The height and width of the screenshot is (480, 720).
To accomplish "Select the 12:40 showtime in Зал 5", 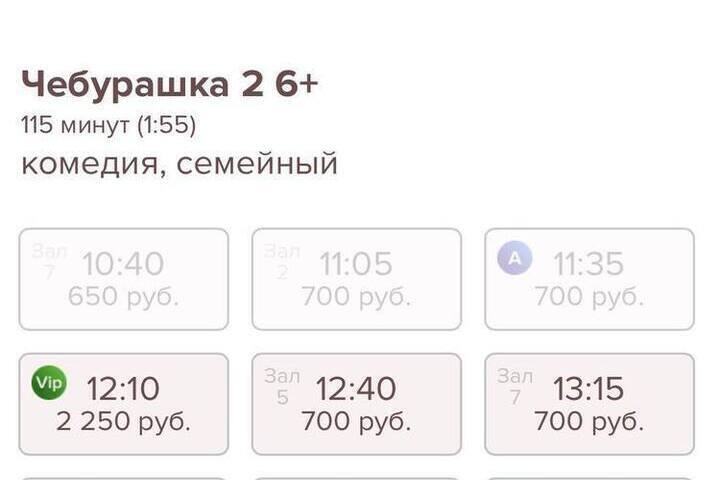I will click(356, 404).
